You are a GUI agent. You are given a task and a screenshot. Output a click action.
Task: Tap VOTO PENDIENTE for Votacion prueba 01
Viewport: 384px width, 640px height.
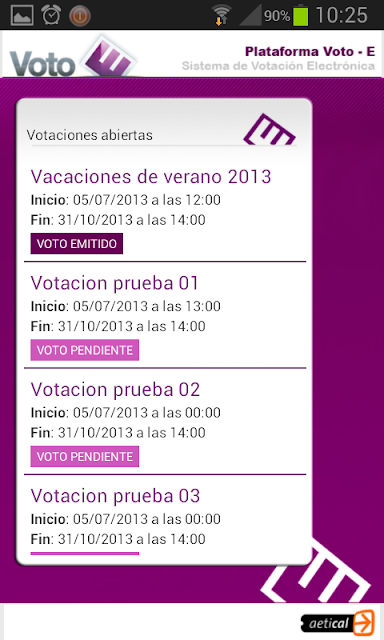[85, 350]
